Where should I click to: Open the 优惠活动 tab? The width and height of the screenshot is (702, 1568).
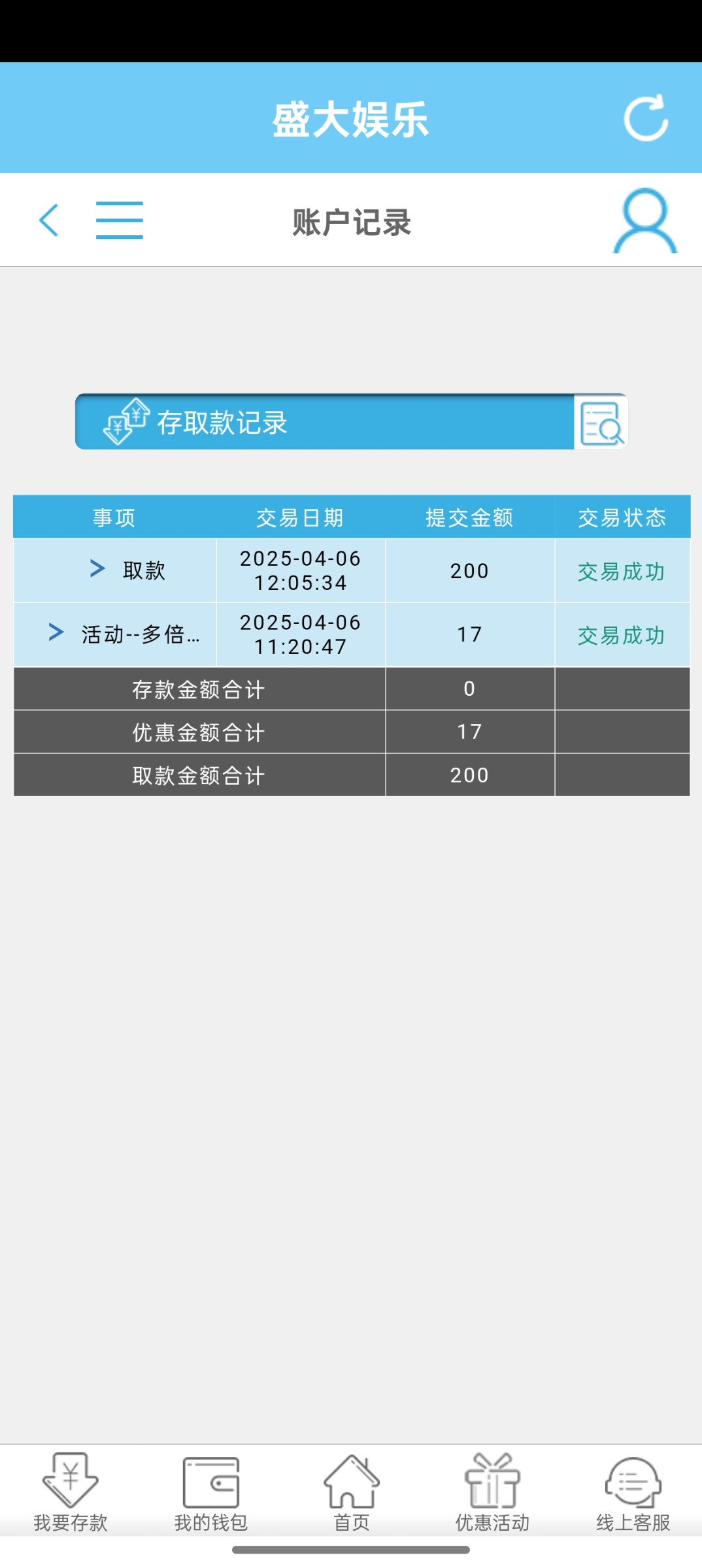point(492,1493)
